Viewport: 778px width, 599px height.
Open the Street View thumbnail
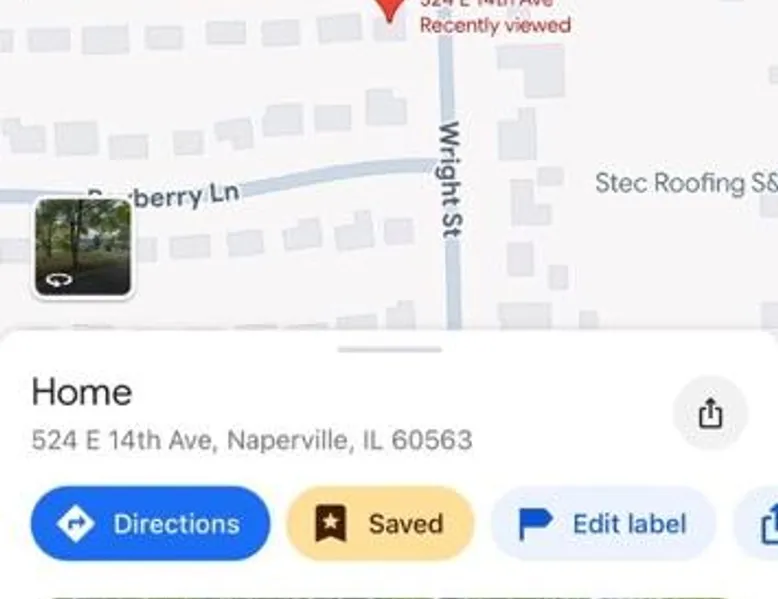(83, 247)
